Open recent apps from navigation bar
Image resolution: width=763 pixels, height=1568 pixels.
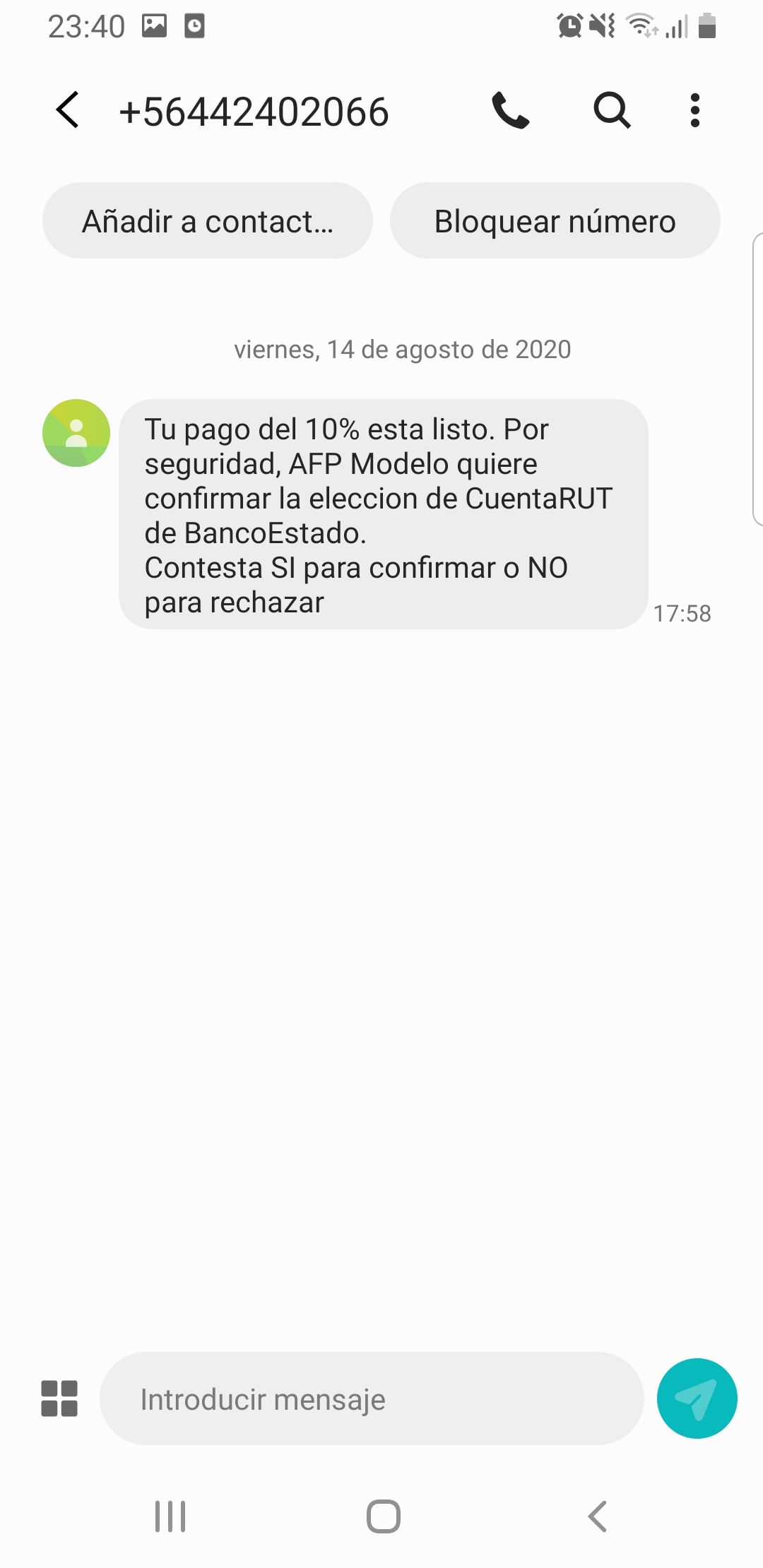tap(170, 1516)
